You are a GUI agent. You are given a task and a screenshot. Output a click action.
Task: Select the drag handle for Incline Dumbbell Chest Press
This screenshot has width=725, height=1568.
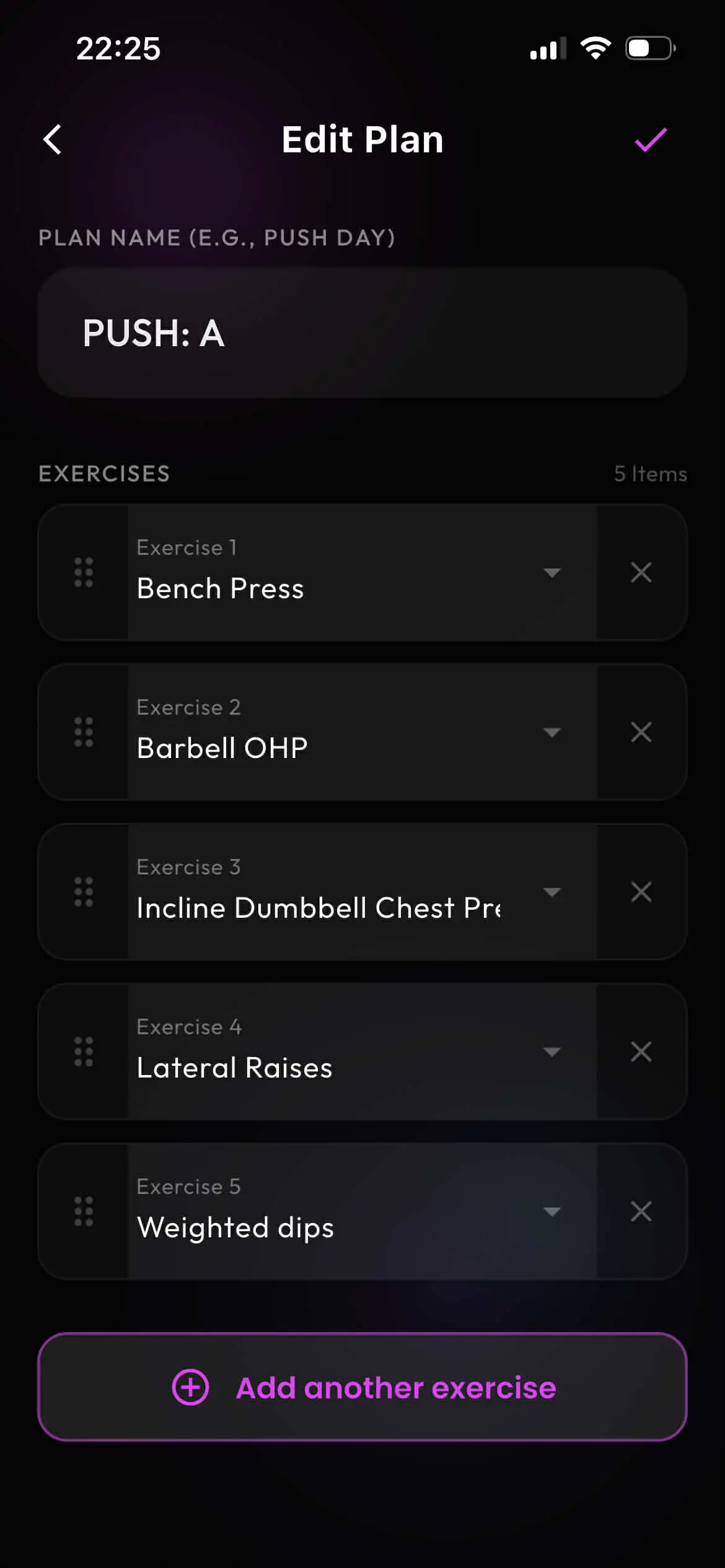click(84, 892)
